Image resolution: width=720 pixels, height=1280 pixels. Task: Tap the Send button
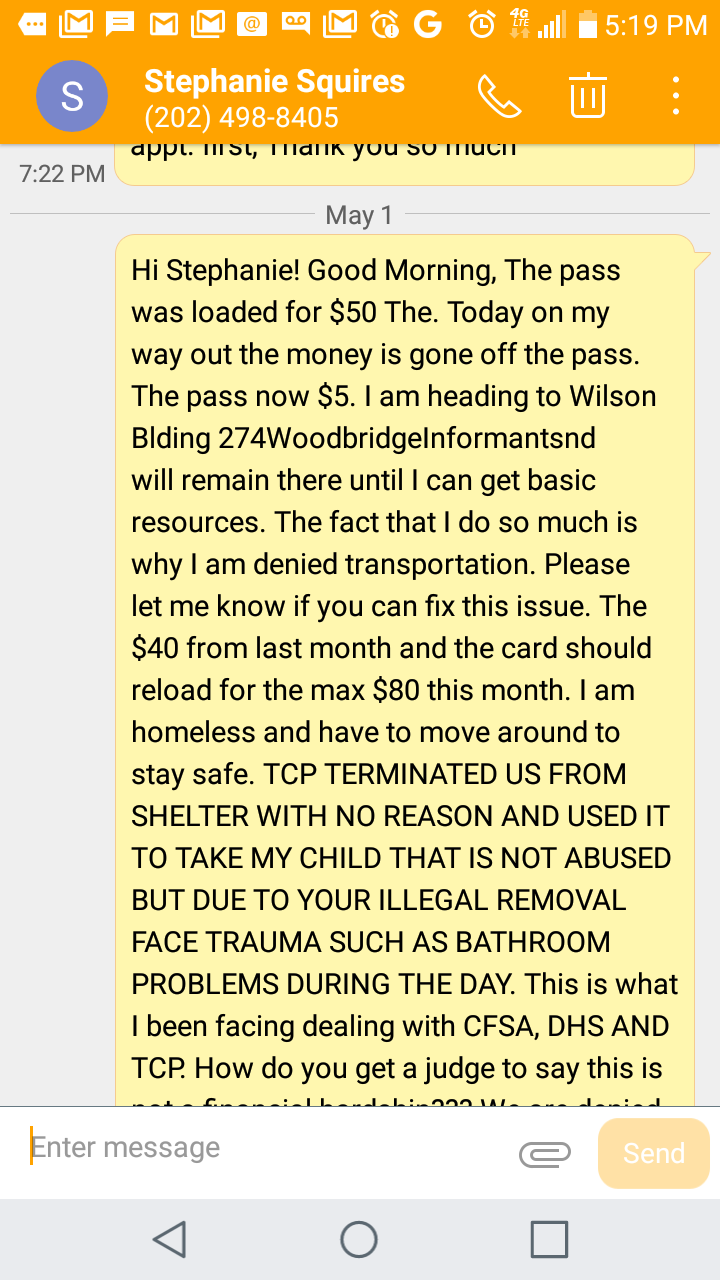click(x=654, y=1153)
